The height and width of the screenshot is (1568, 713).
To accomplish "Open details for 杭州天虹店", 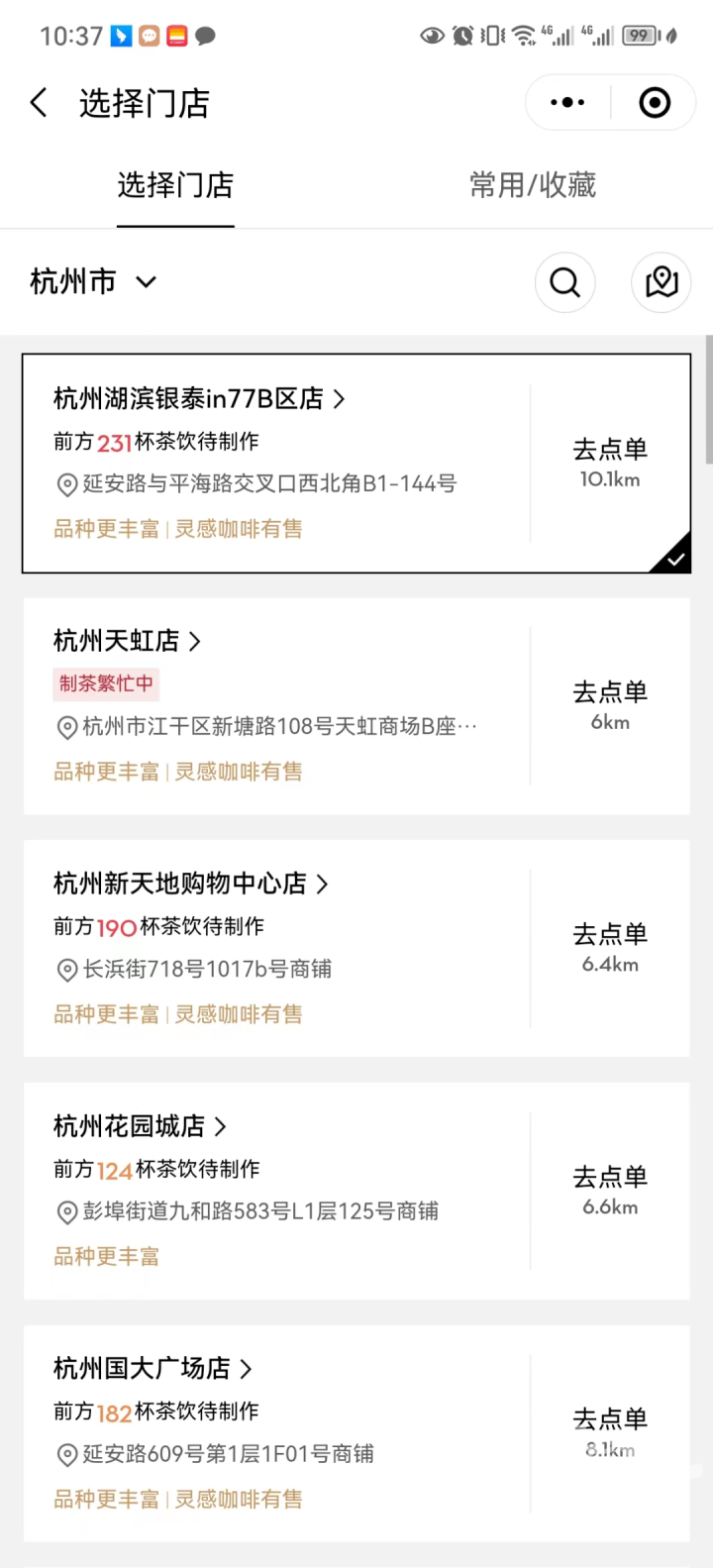I will click(127, 642).
